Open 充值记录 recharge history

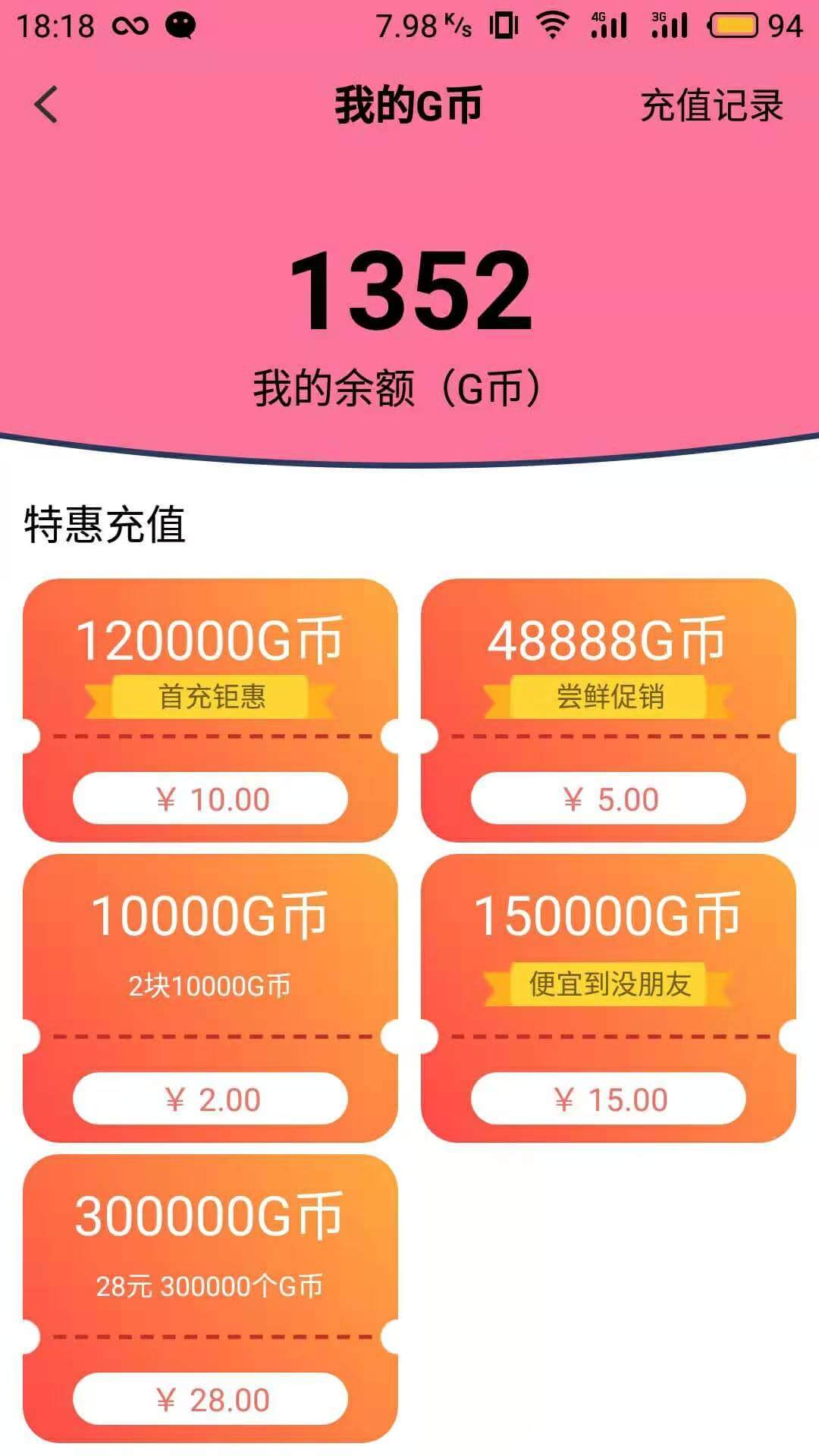point(711,105)
